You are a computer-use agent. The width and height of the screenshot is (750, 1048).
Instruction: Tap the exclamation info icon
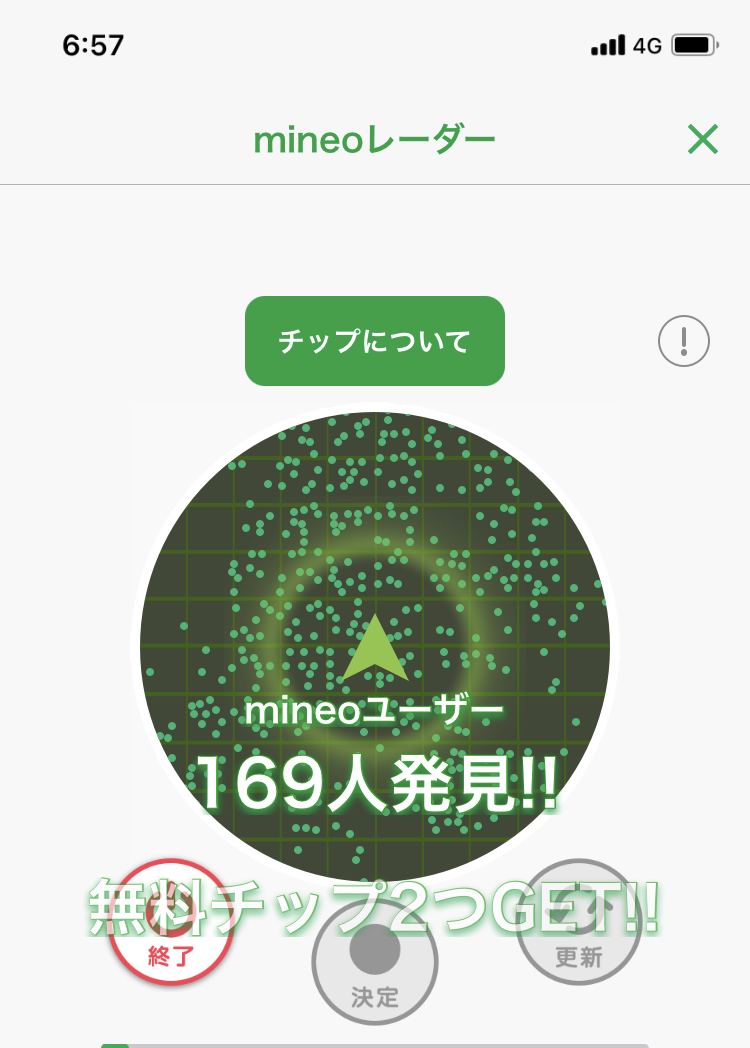tap(684, 342)
